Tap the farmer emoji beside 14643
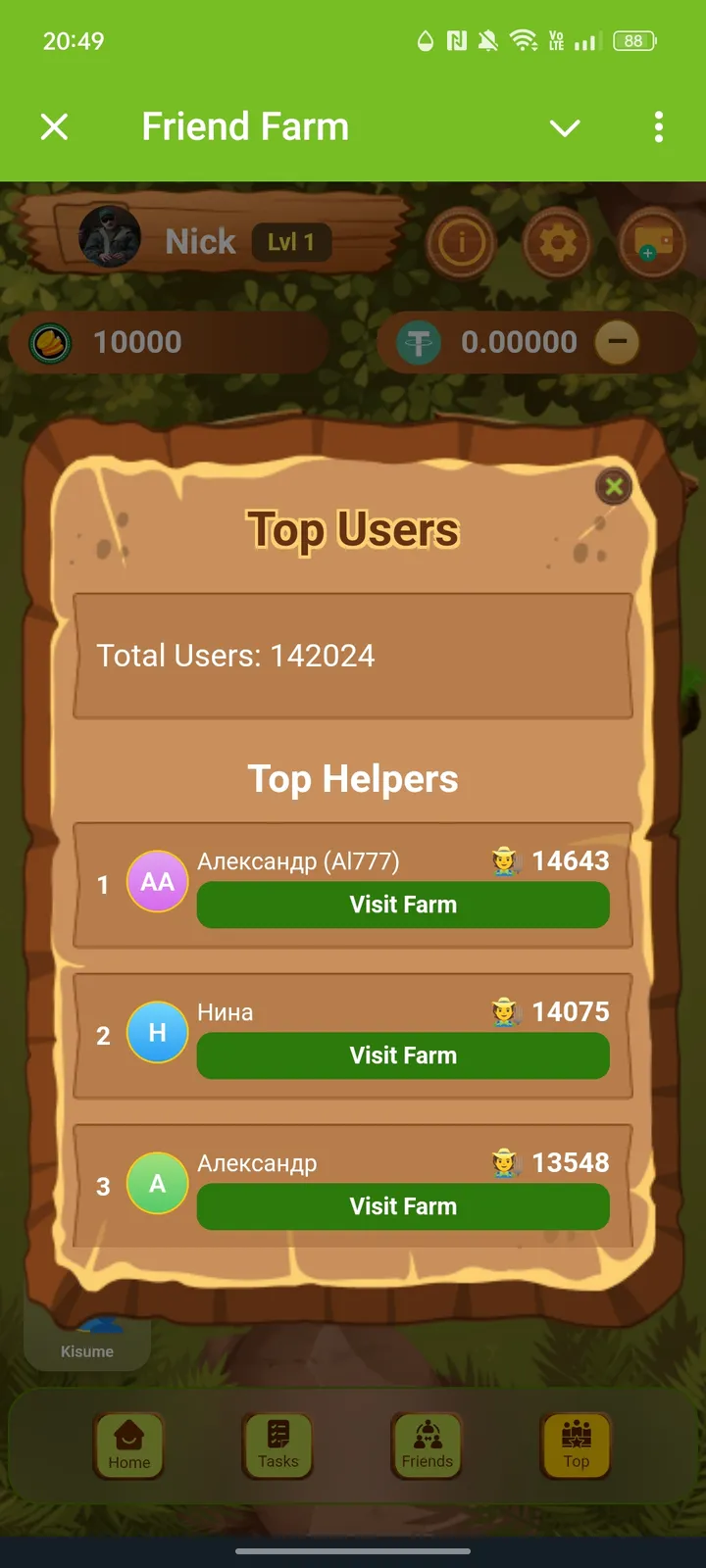Screen dimensions: 706x1568 coord(503,860)
